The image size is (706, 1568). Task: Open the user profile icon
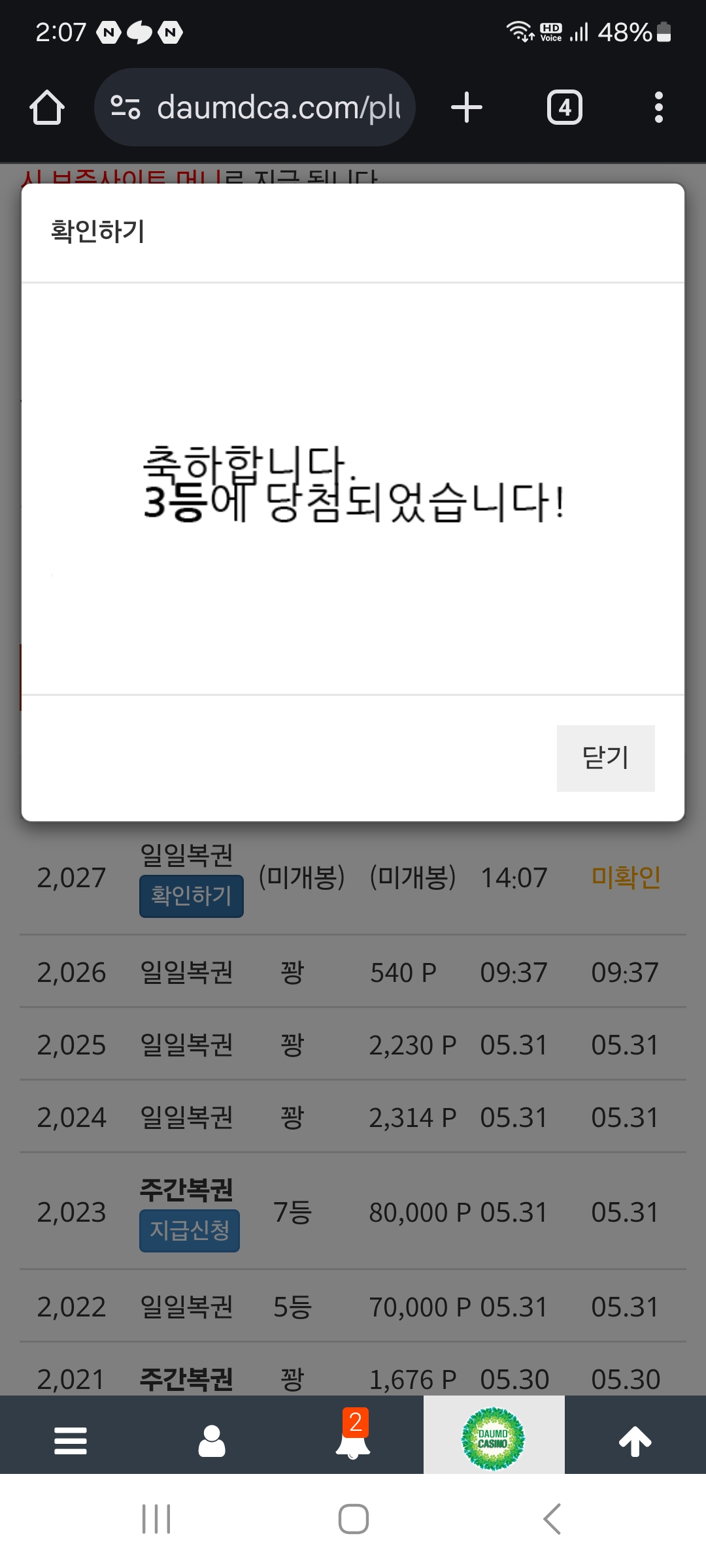tap(212, 1440)
